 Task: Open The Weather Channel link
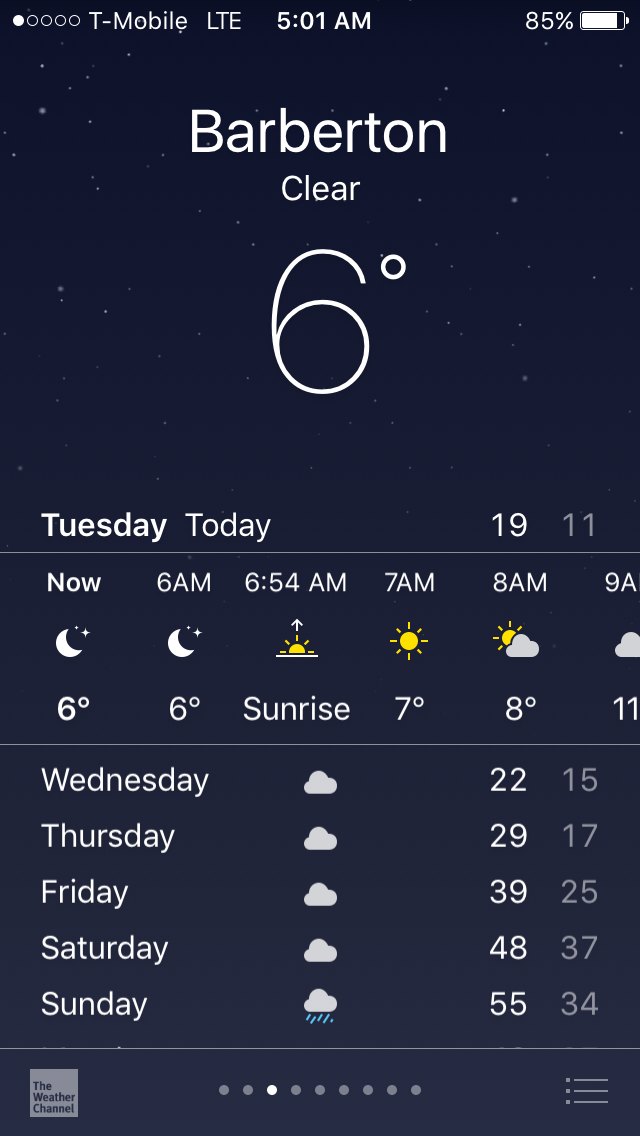coord(54,1092)
